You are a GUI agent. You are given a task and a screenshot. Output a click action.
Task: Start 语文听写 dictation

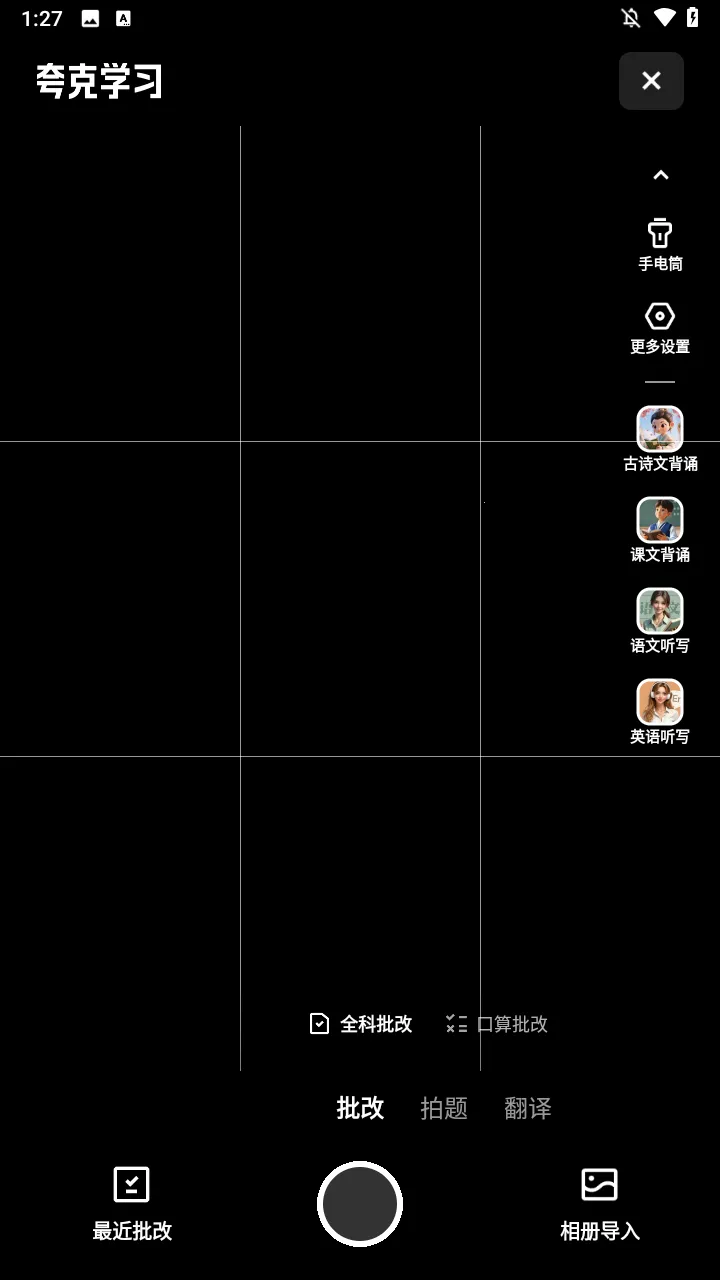tap(660, 619)
